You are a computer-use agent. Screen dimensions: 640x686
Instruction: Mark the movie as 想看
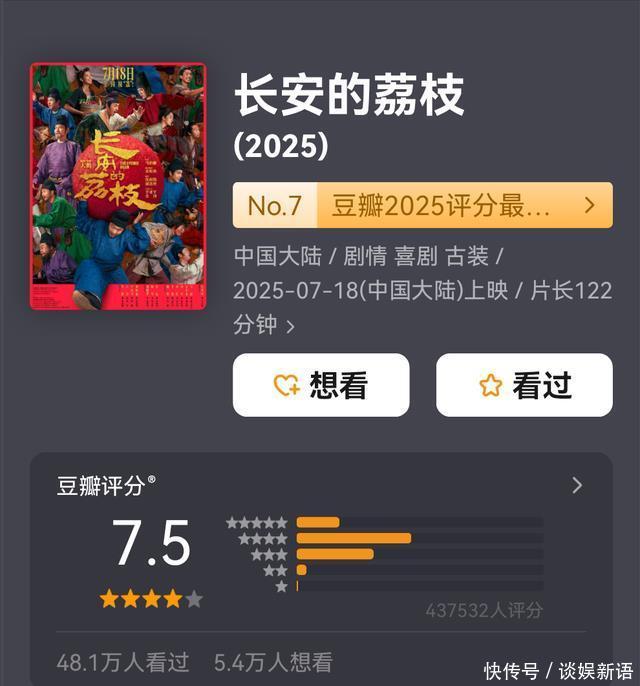point(321,385)
